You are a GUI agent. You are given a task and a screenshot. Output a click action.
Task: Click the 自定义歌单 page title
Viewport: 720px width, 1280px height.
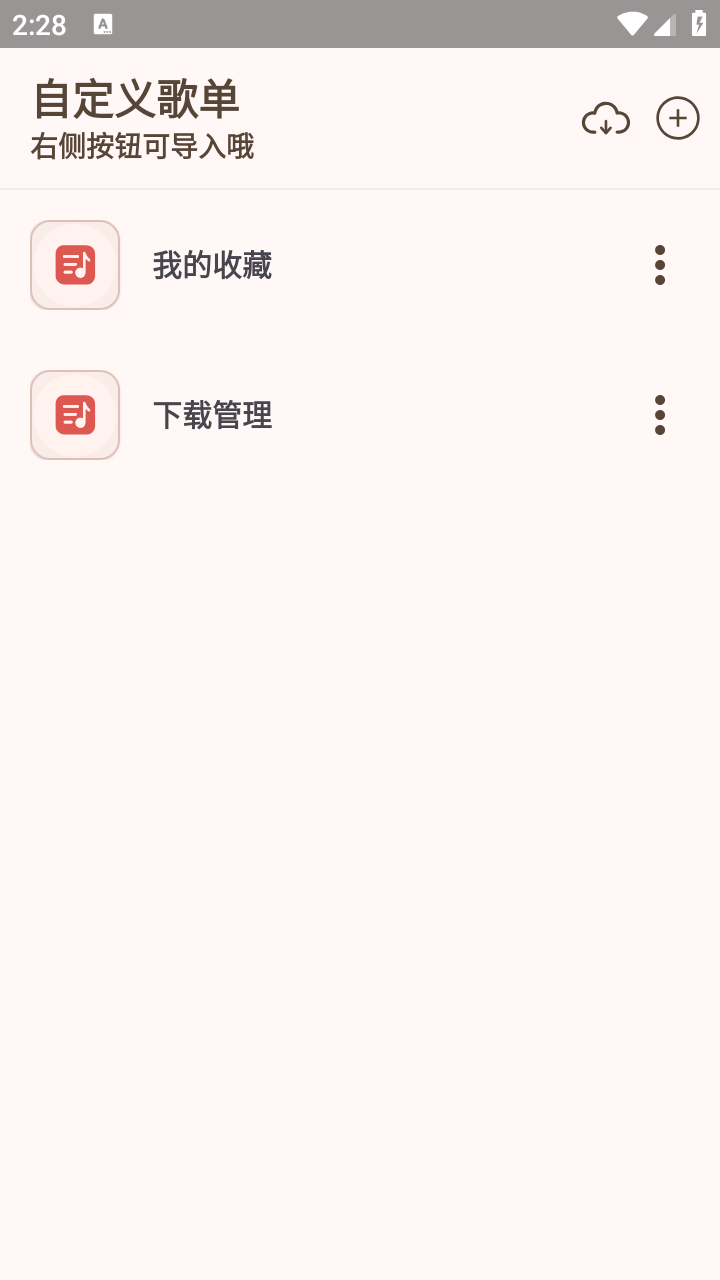pos(137,100)
